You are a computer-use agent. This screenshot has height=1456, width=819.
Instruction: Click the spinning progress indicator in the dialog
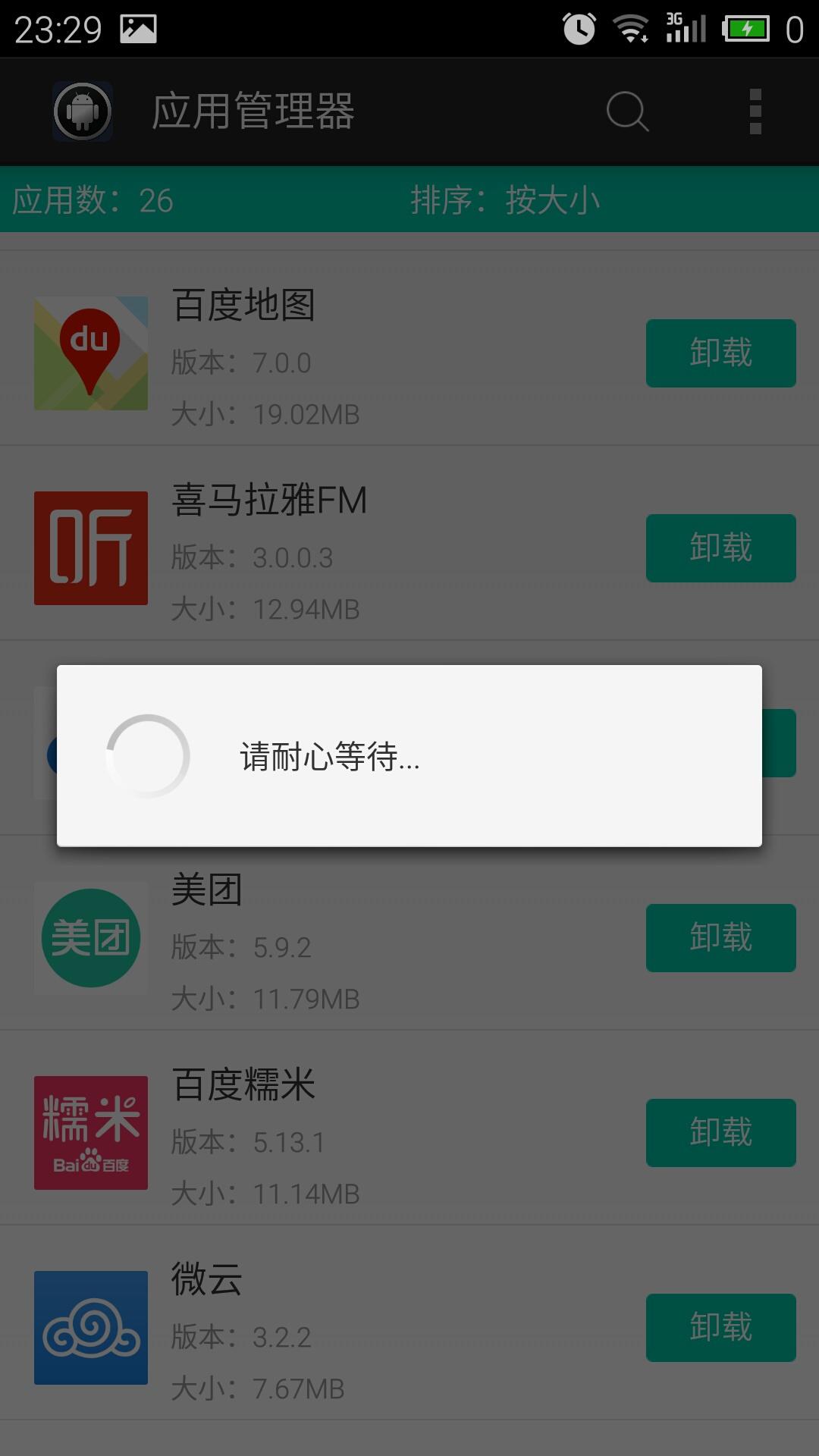tap(149, 758)
